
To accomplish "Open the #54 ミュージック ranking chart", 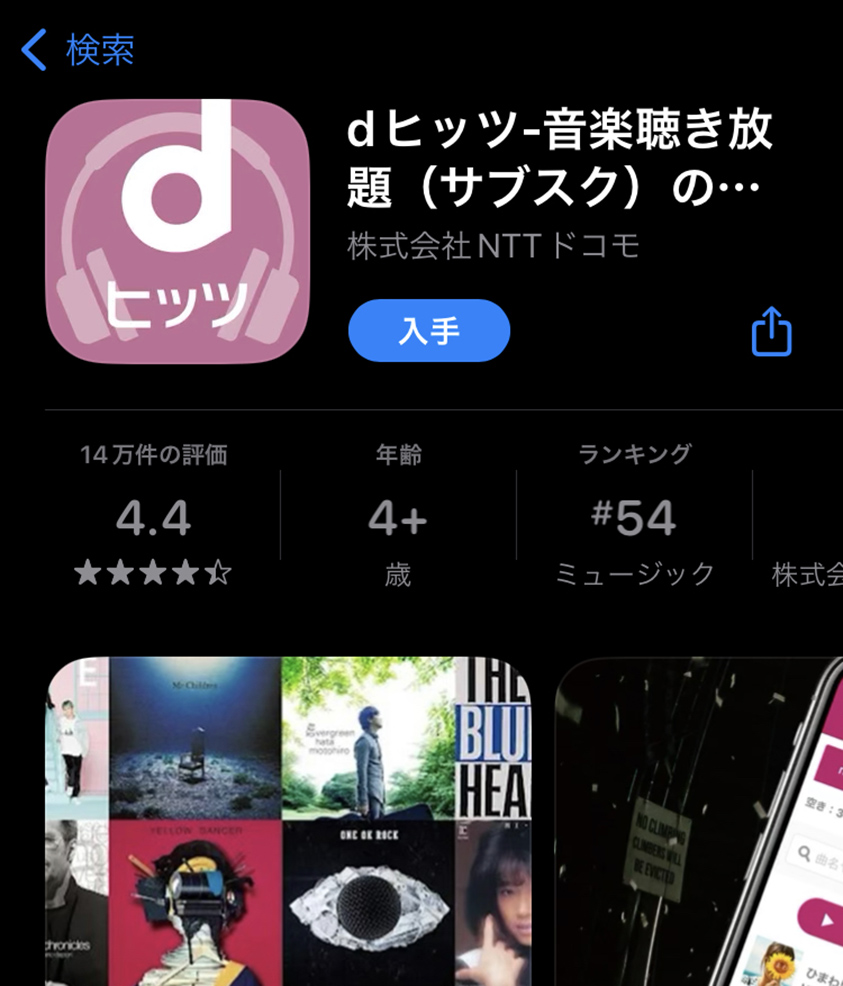I will point(634,516).
